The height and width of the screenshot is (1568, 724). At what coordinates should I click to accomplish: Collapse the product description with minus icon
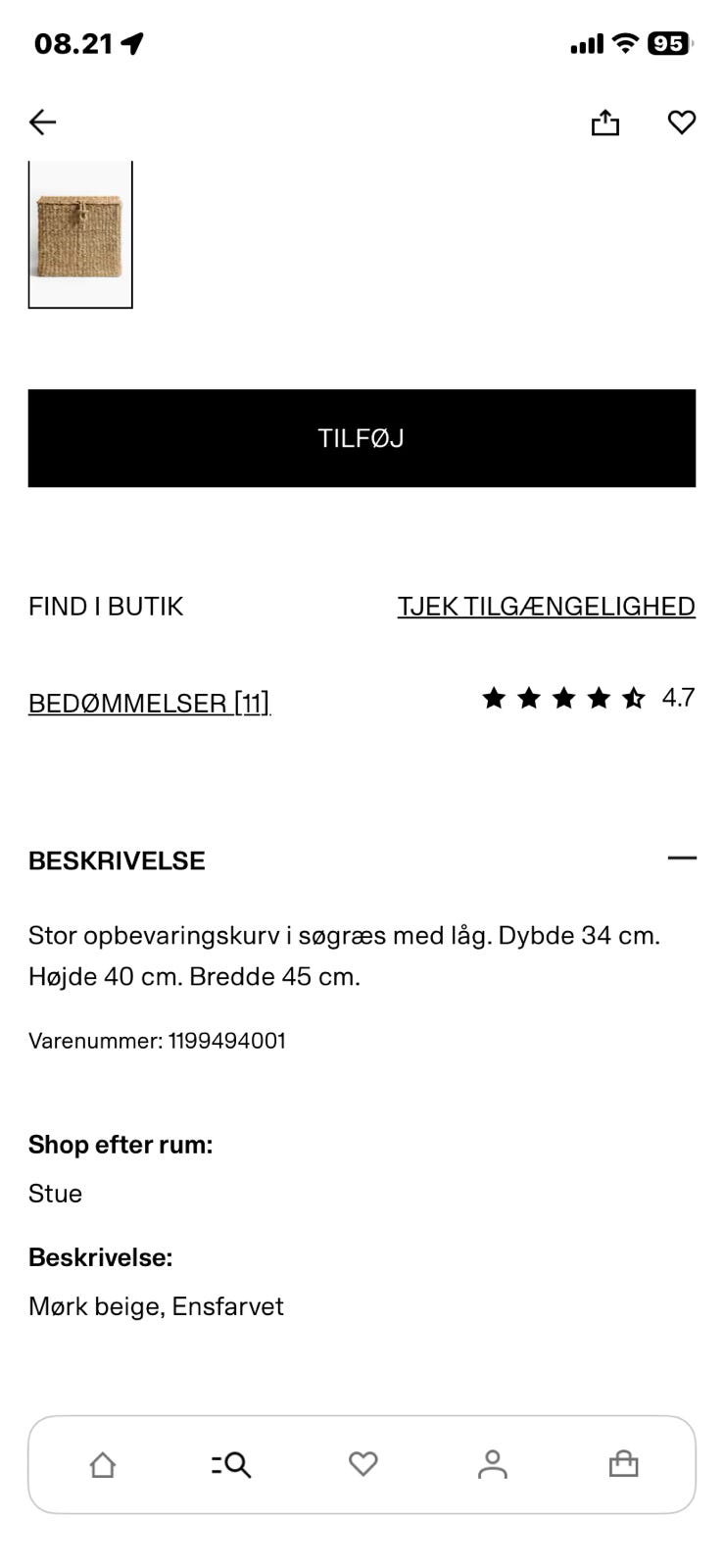point(684,857)
